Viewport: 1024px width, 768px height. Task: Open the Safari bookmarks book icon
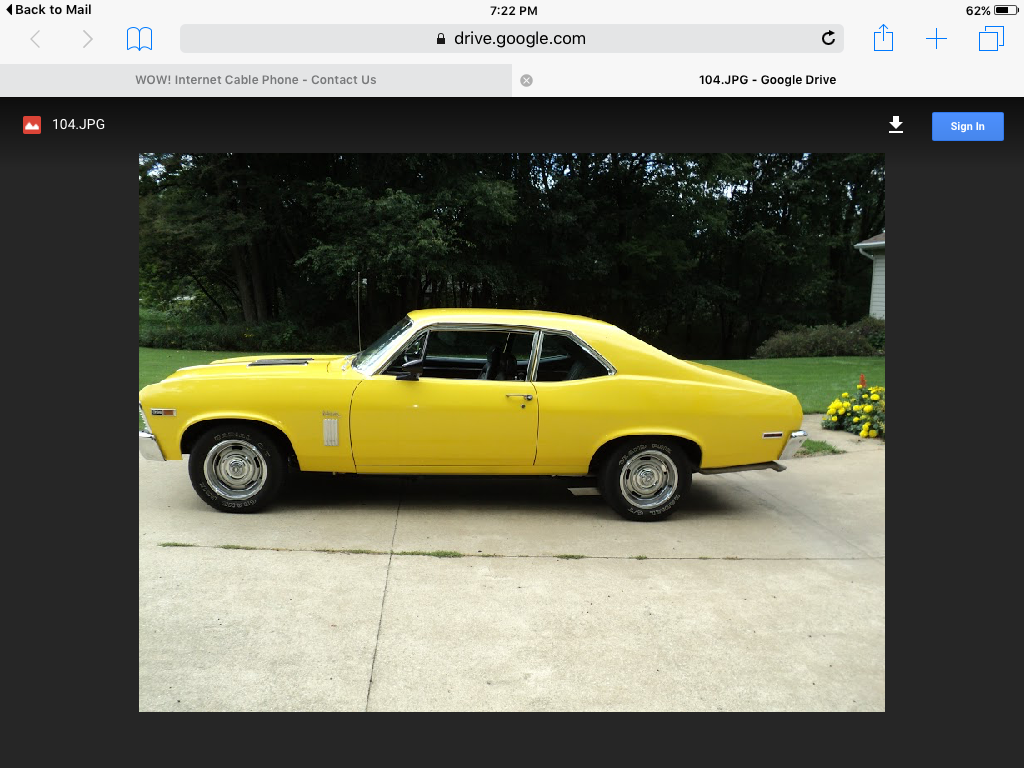[x=139, y=39]
